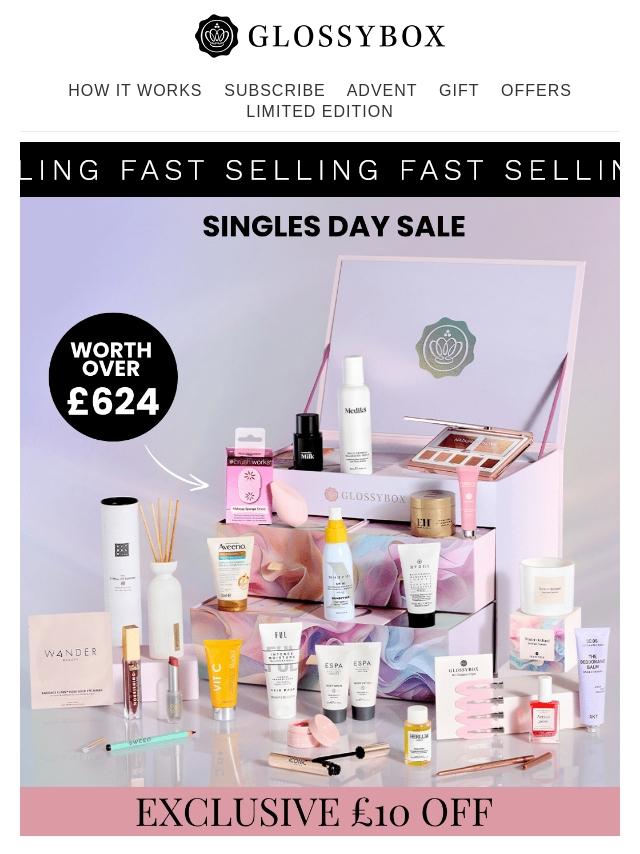Open the Gift link
Image resolution: width=640 pixels, height=854 pixels.
click(459, 90)
